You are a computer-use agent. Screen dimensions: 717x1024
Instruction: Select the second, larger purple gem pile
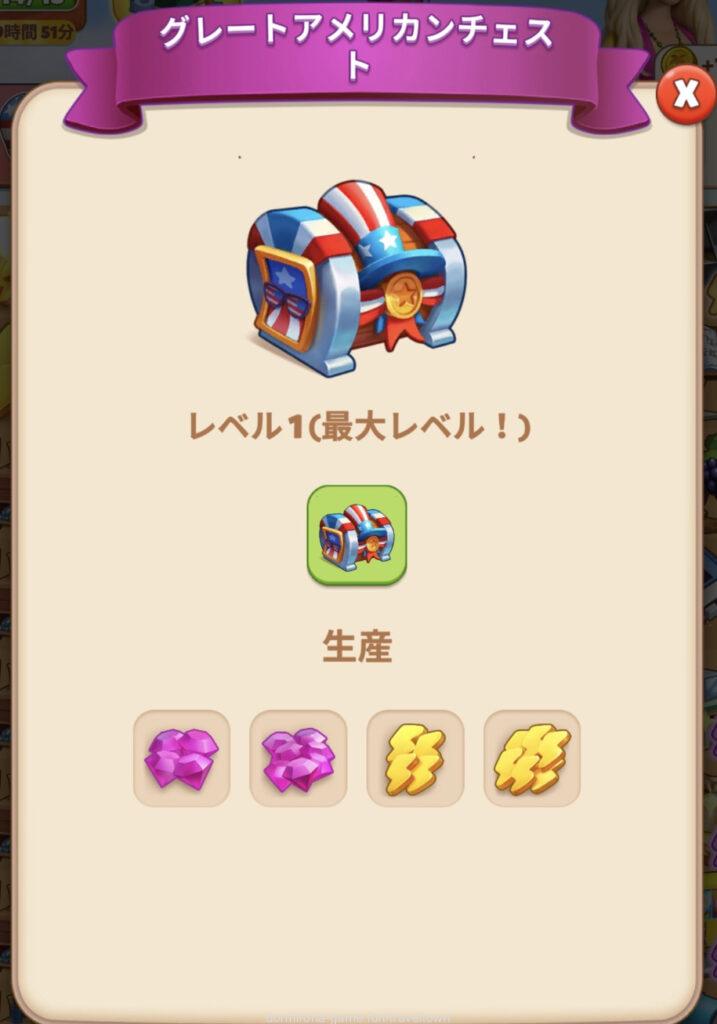(298, 758)
